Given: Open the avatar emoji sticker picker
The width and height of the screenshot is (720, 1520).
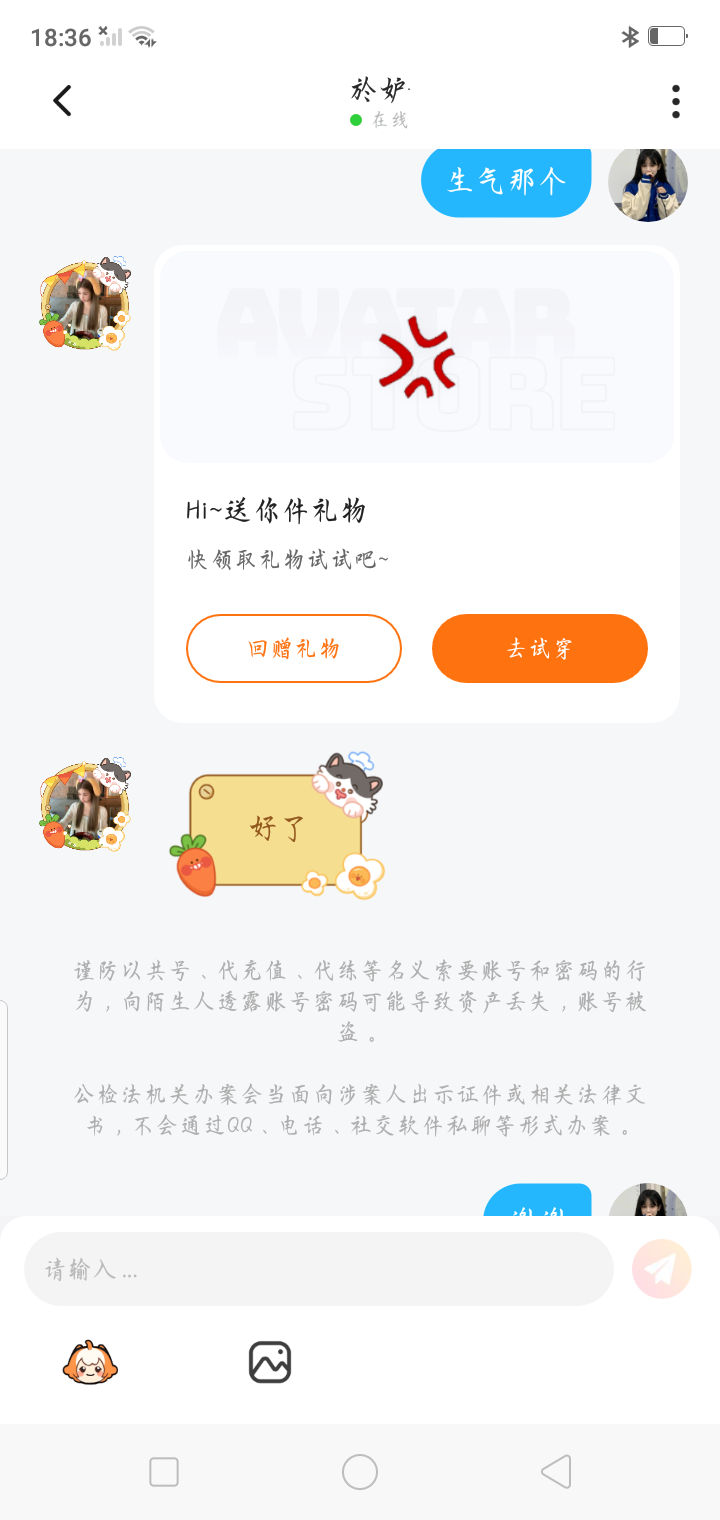Looking at the screenshot, I should tap(90, 1362).
